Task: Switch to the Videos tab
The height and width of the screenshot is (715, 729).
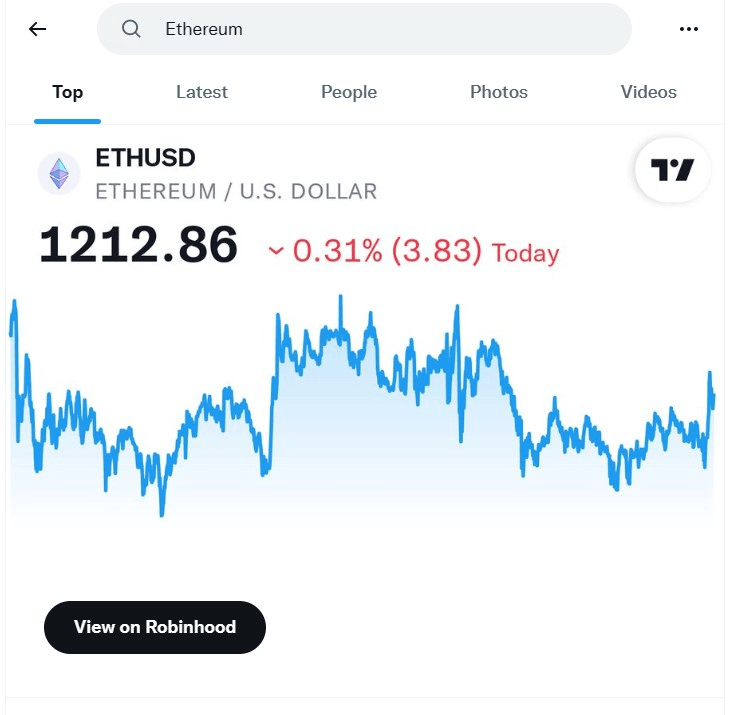Action: pyautogui.click(x=649, y=92)
